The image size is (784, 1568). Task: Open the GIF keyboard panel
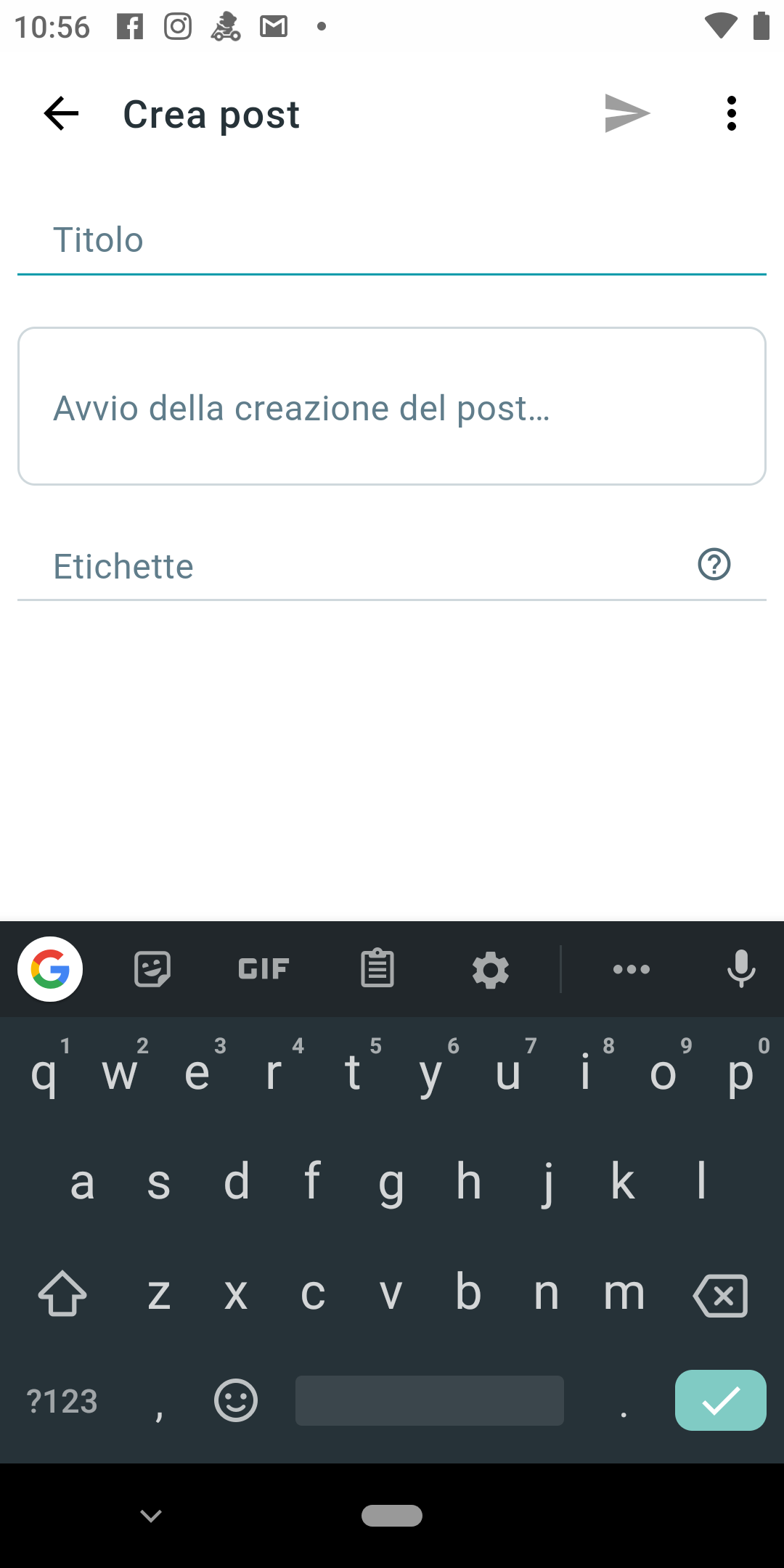click(x=264, y=969)
